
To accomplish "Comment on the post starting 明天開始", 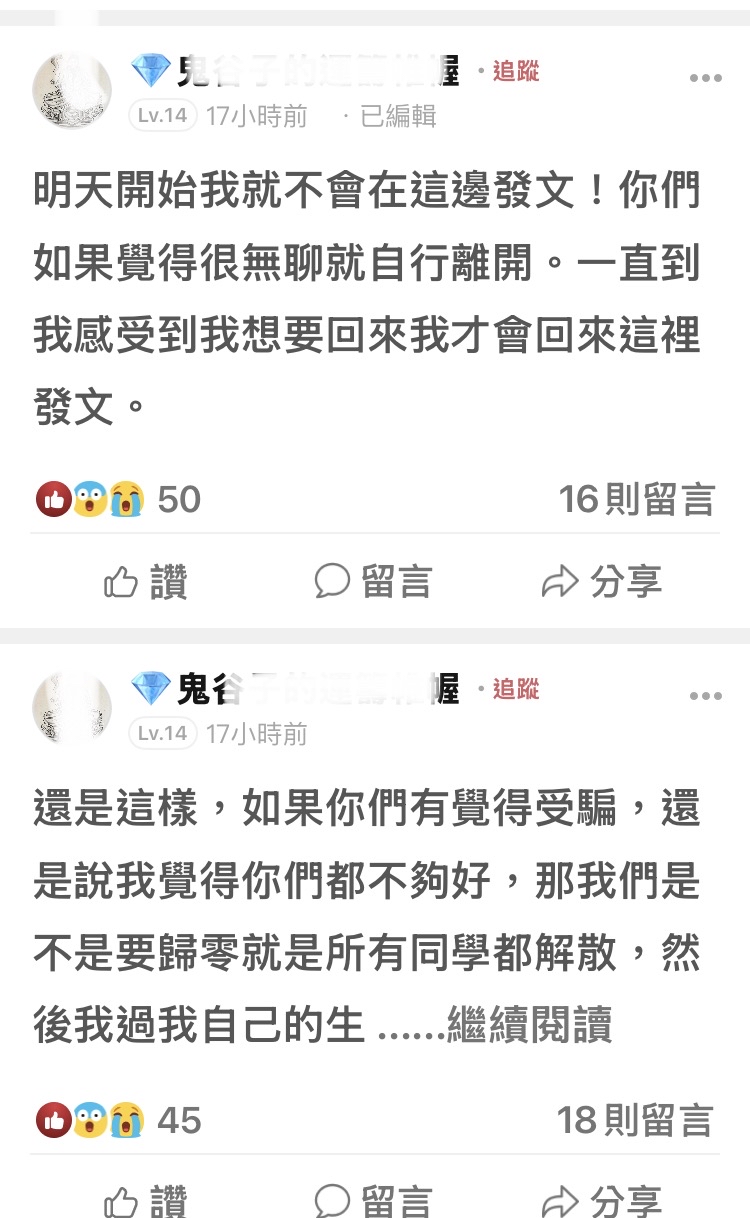I will pos(373,582).
